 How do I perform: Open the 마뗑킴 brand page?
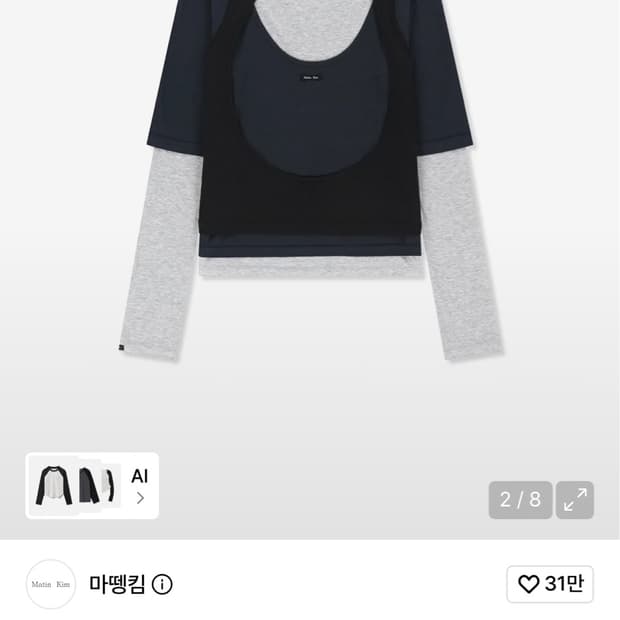(x=117, y=584)
